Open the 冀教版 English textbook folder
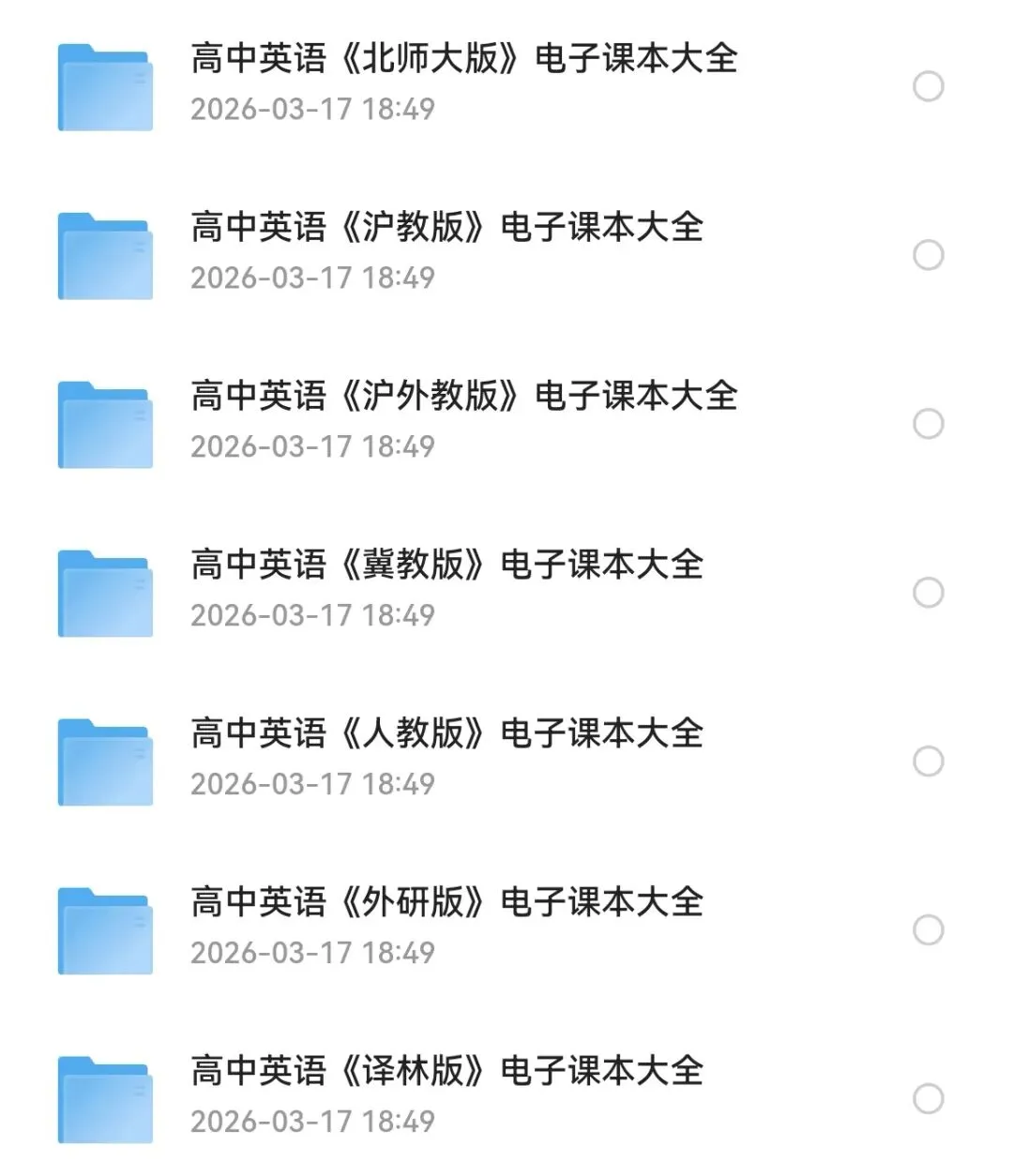Image resolution: width=1013 pixels, height=1176 pixels. pyautogui.click(x=446, y=565)
